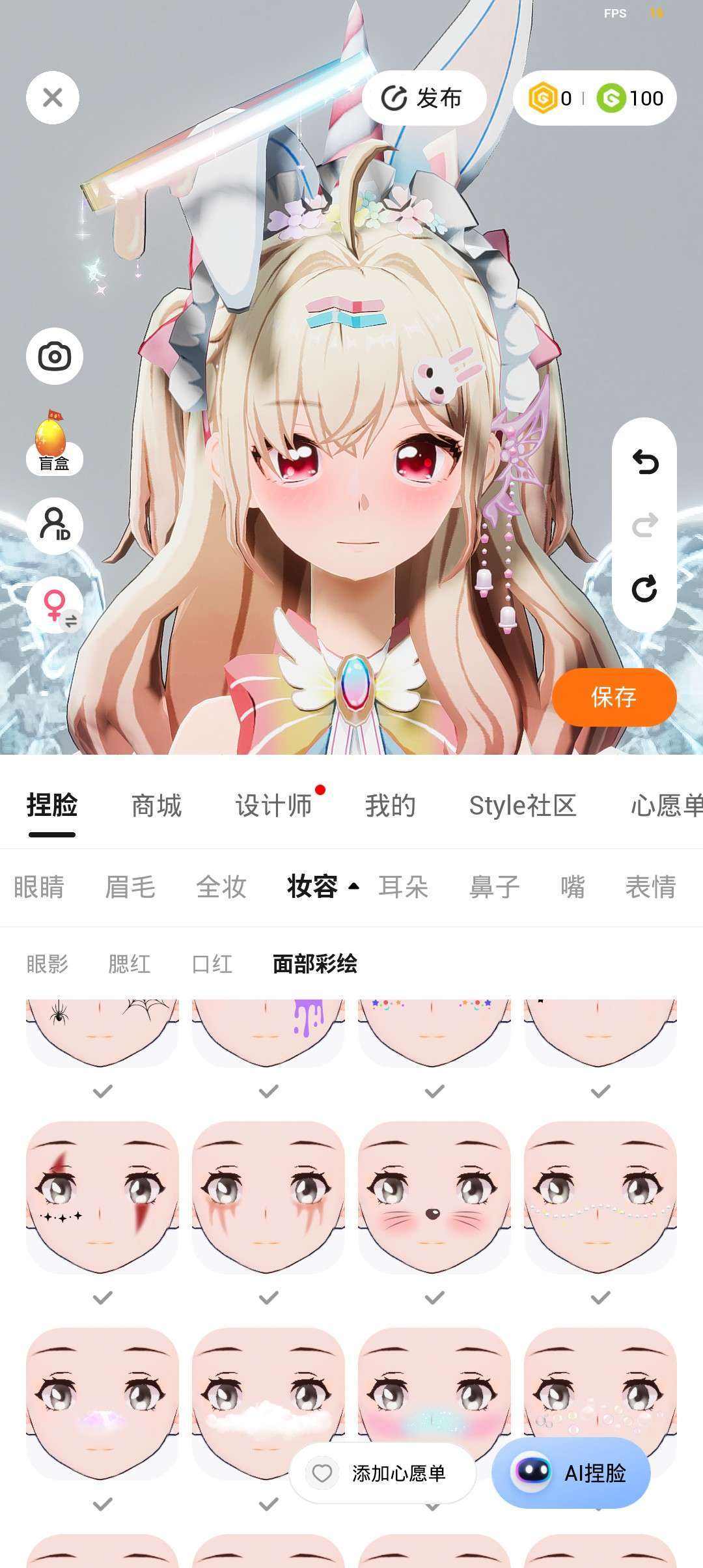Switch to the 口红 sub-tab

pos(212,964)
